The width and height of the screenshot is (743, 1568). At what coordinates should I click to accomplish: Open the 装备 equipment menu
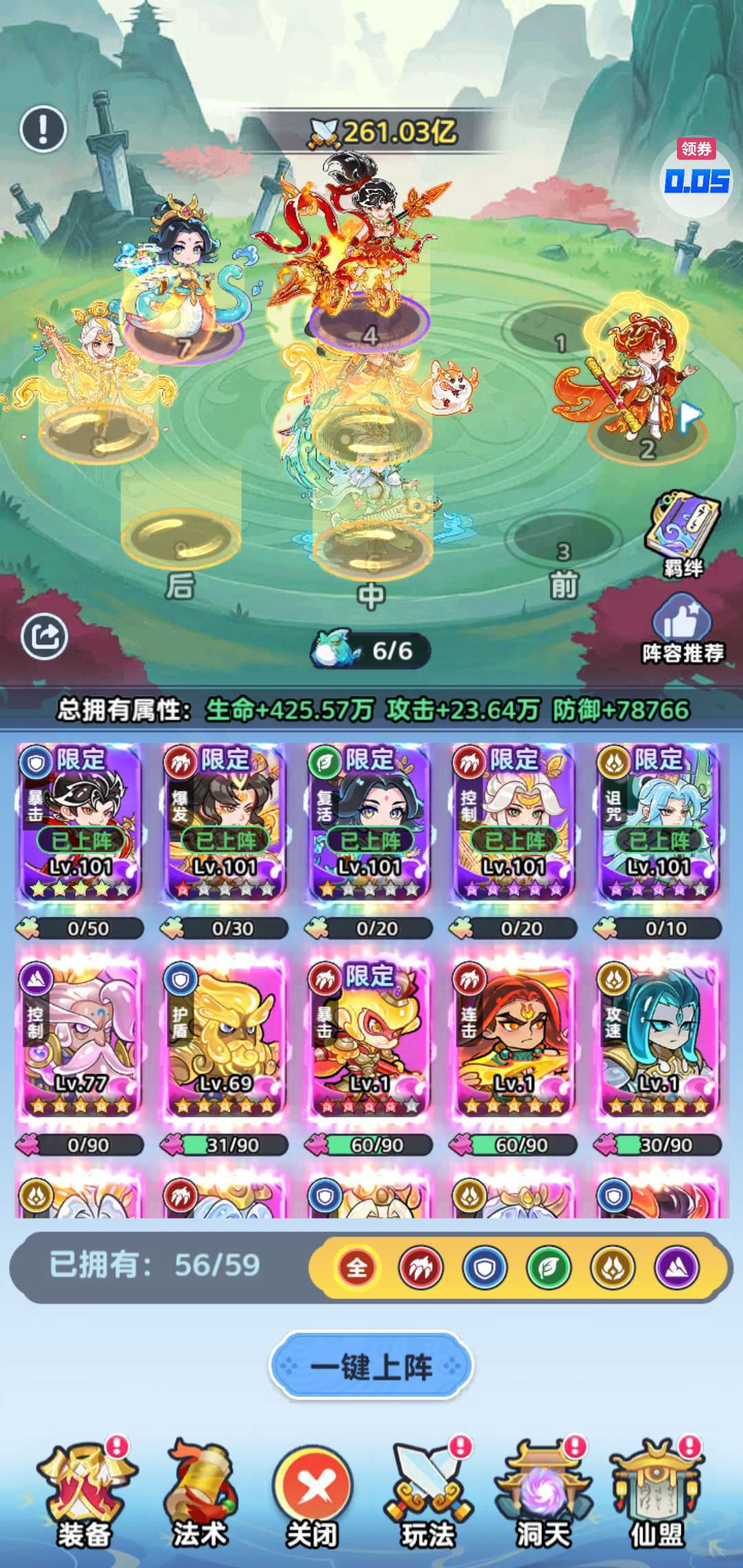coord(85,1492)
